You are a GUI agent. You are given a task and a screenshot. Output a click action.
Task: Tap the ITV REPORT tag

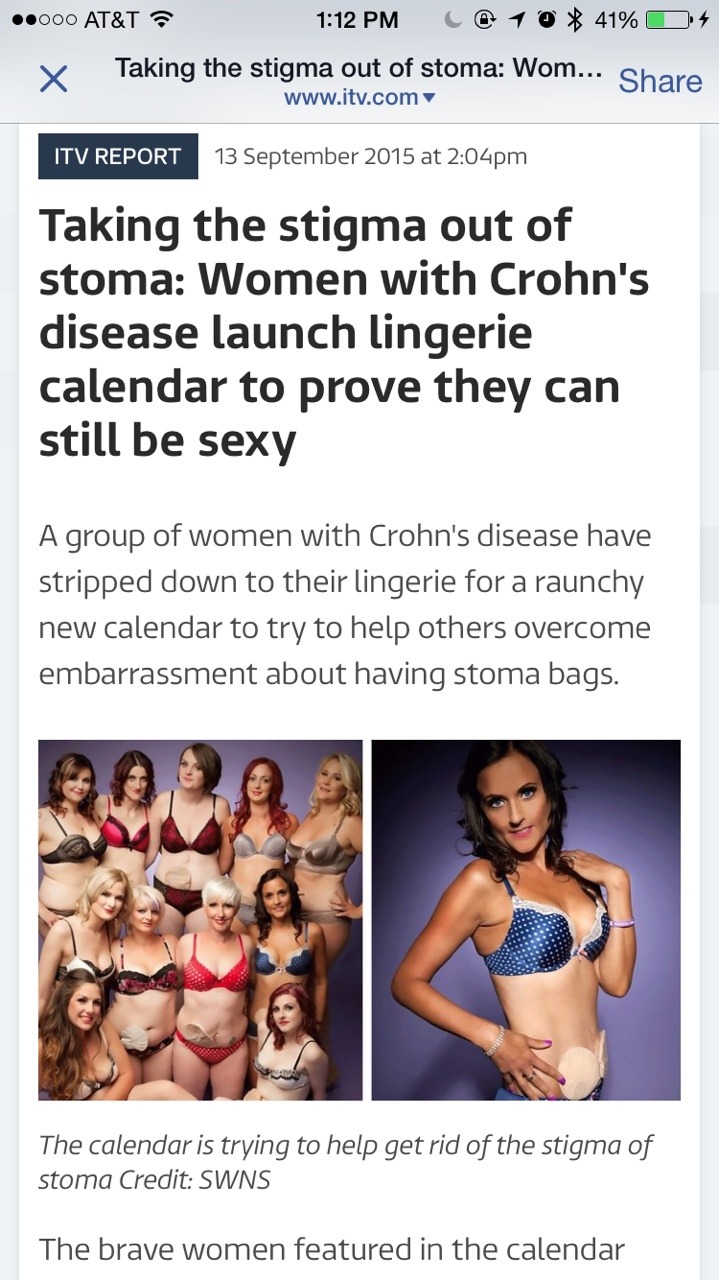[x=118, y=156]
